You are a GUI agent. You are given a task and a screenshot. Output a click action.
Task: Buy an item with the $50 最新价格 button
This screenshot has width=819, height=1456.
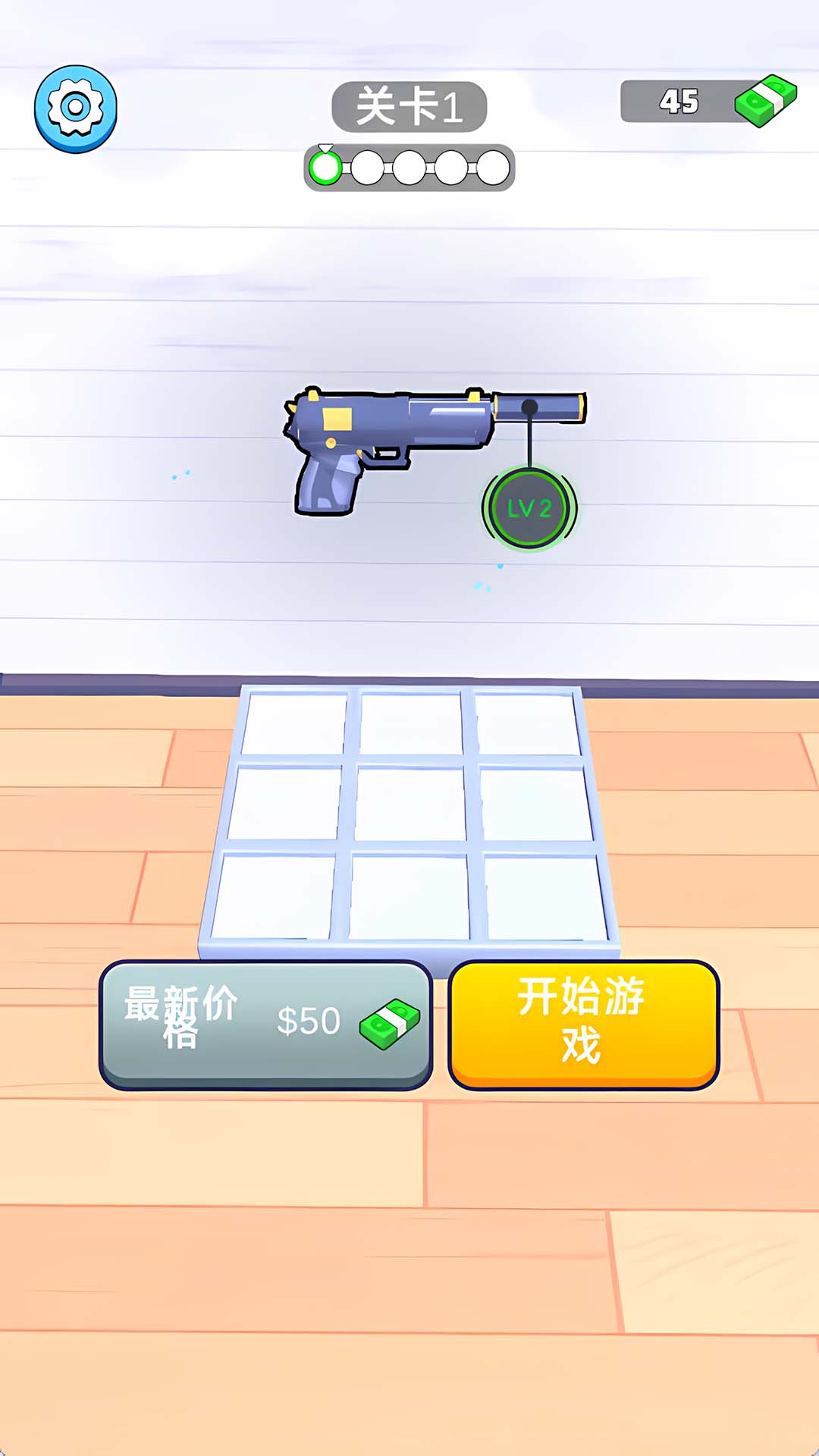[265, 1024]
